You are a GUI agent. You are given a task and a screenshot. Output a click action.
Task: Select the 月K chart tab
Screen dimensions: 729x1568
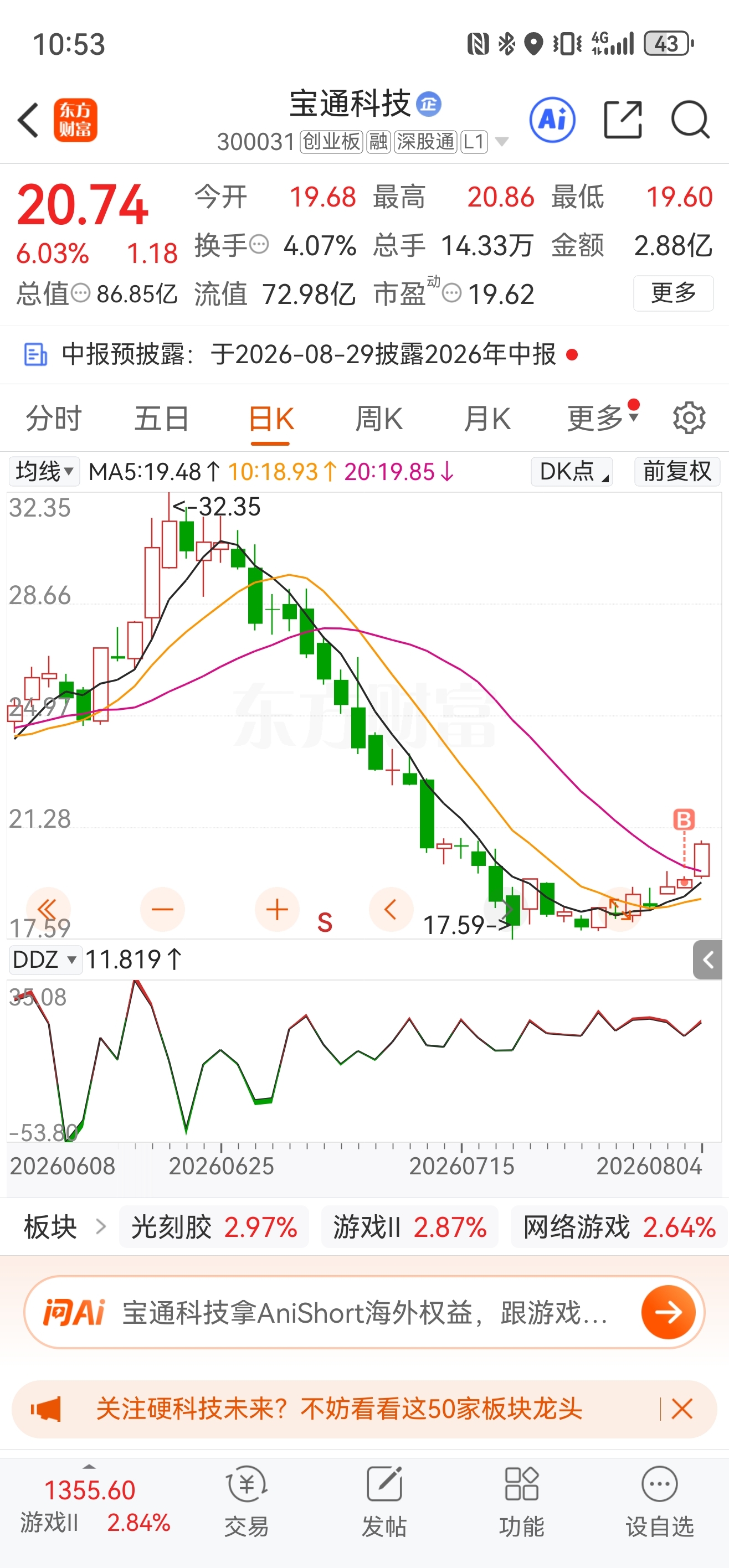pos(486,419)
